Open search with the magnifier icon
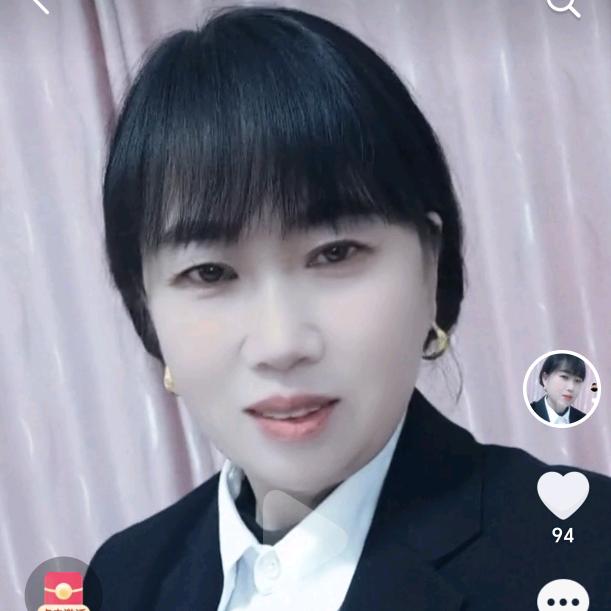 tap(563, 6)
